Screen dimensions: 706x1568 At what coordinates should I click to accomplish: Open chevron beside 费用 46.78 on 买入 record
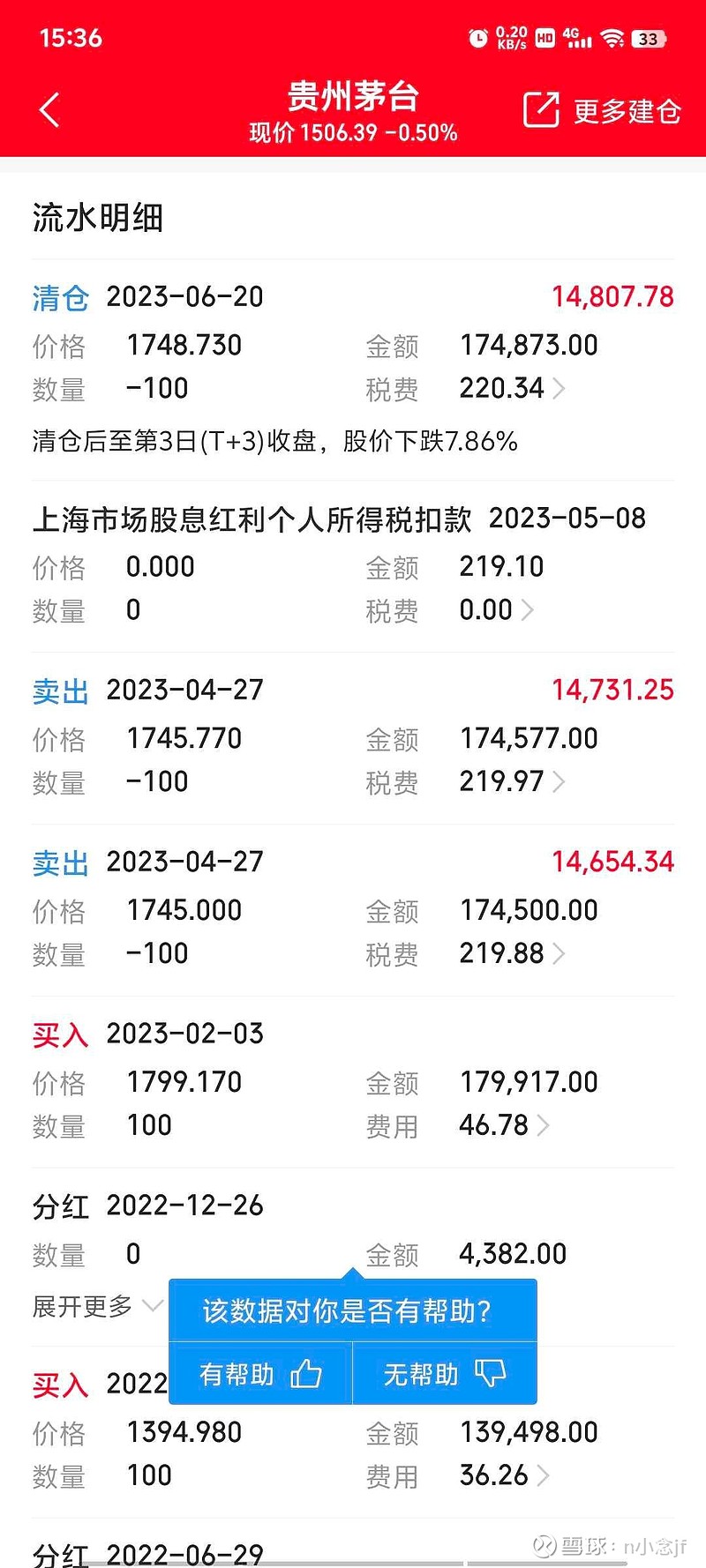pyautogui.click(x=543, y=1124)
